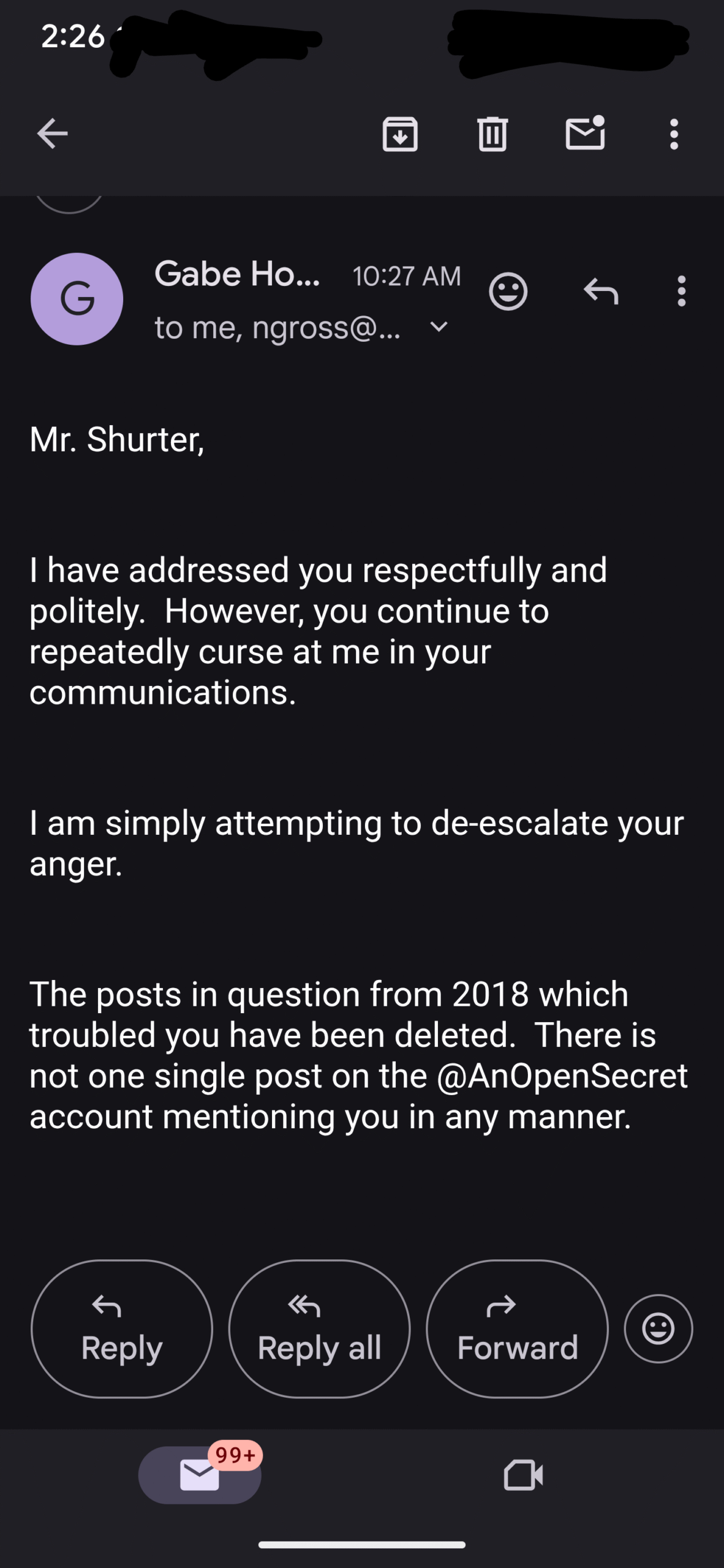
Task: Mark this email as unread
Action: [586, 133]
